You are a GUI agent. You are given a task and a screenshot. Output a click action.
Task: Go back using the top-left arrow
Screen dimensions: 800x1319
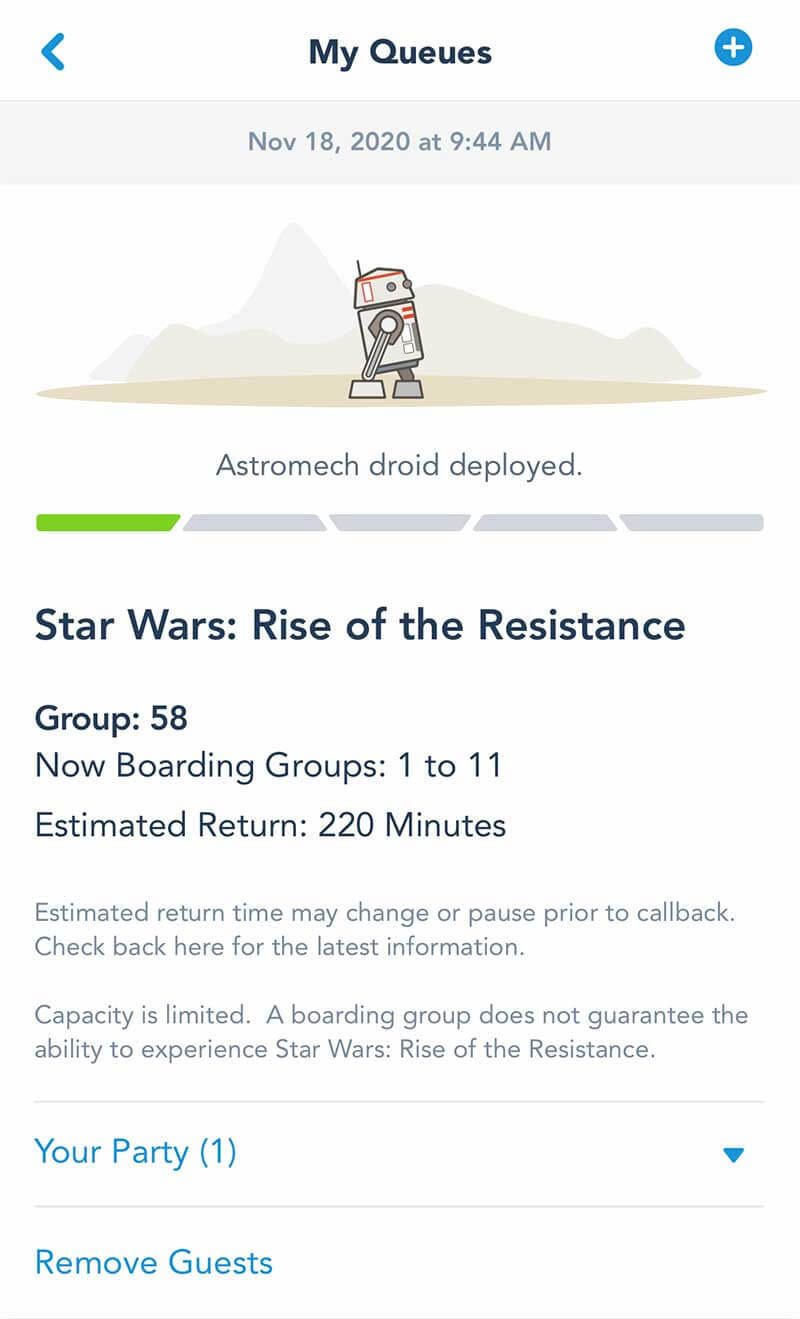point(53,51)
